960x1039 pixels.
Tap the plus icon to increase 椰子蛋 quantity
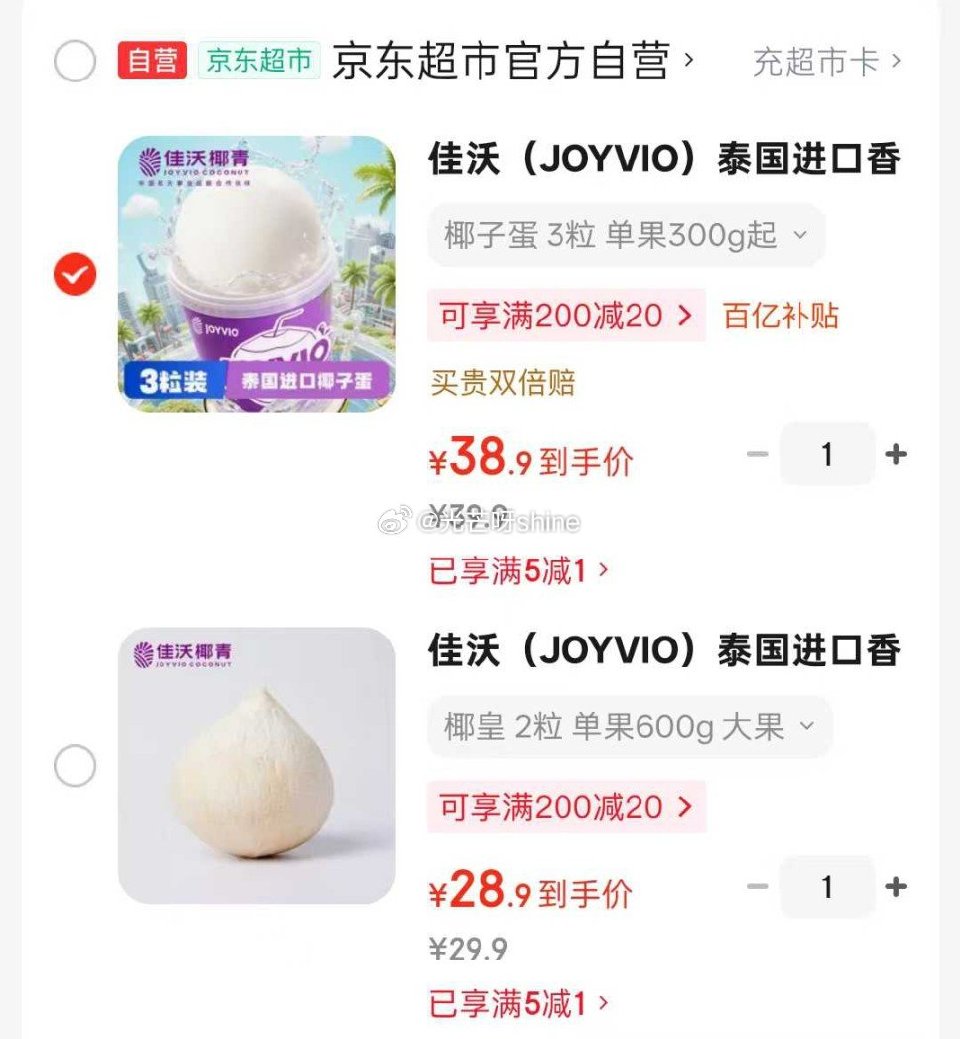pyautogui.click(x=895, y=454)
